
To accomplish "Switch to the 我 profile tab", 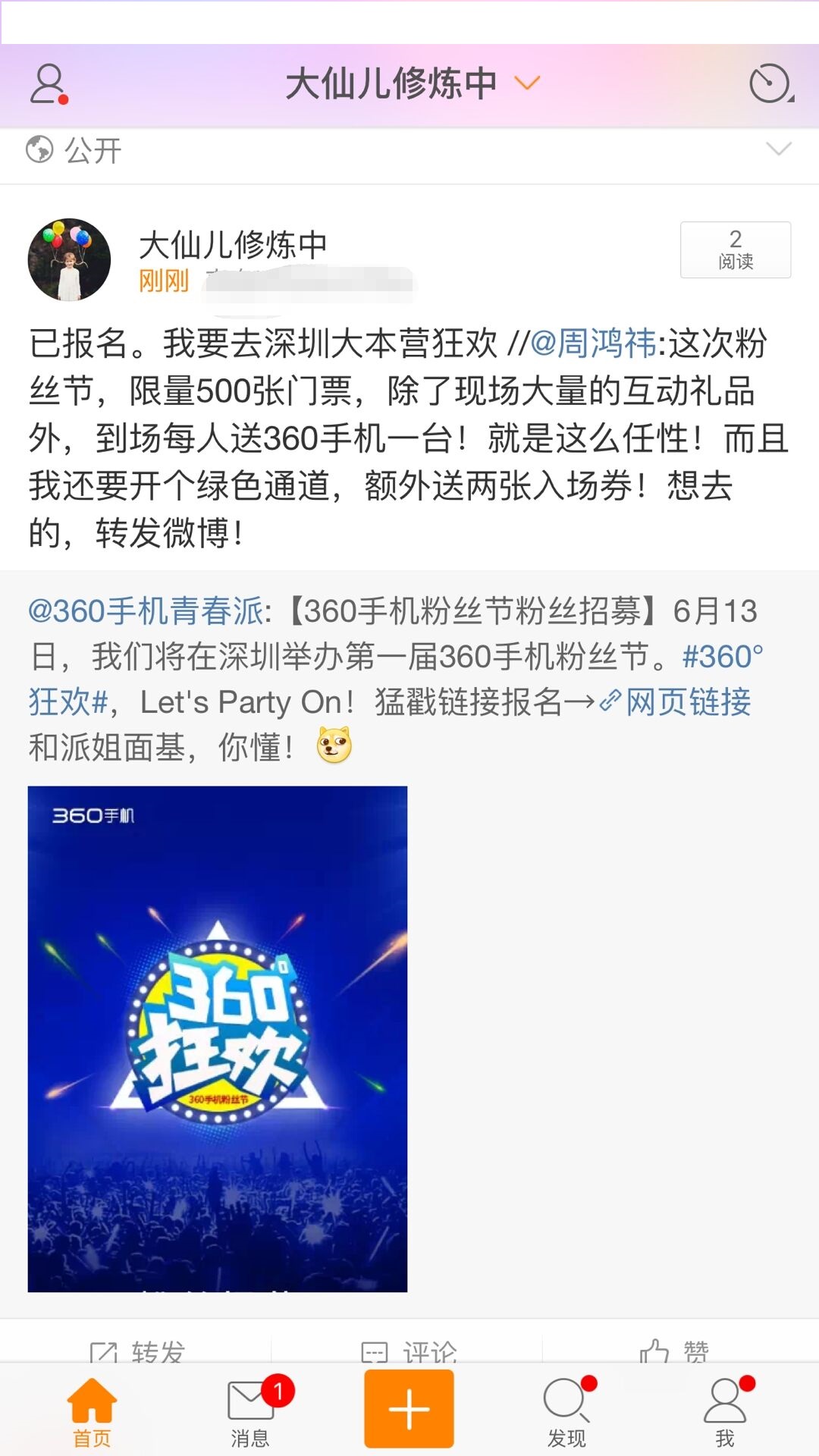I will [725, 1411].
